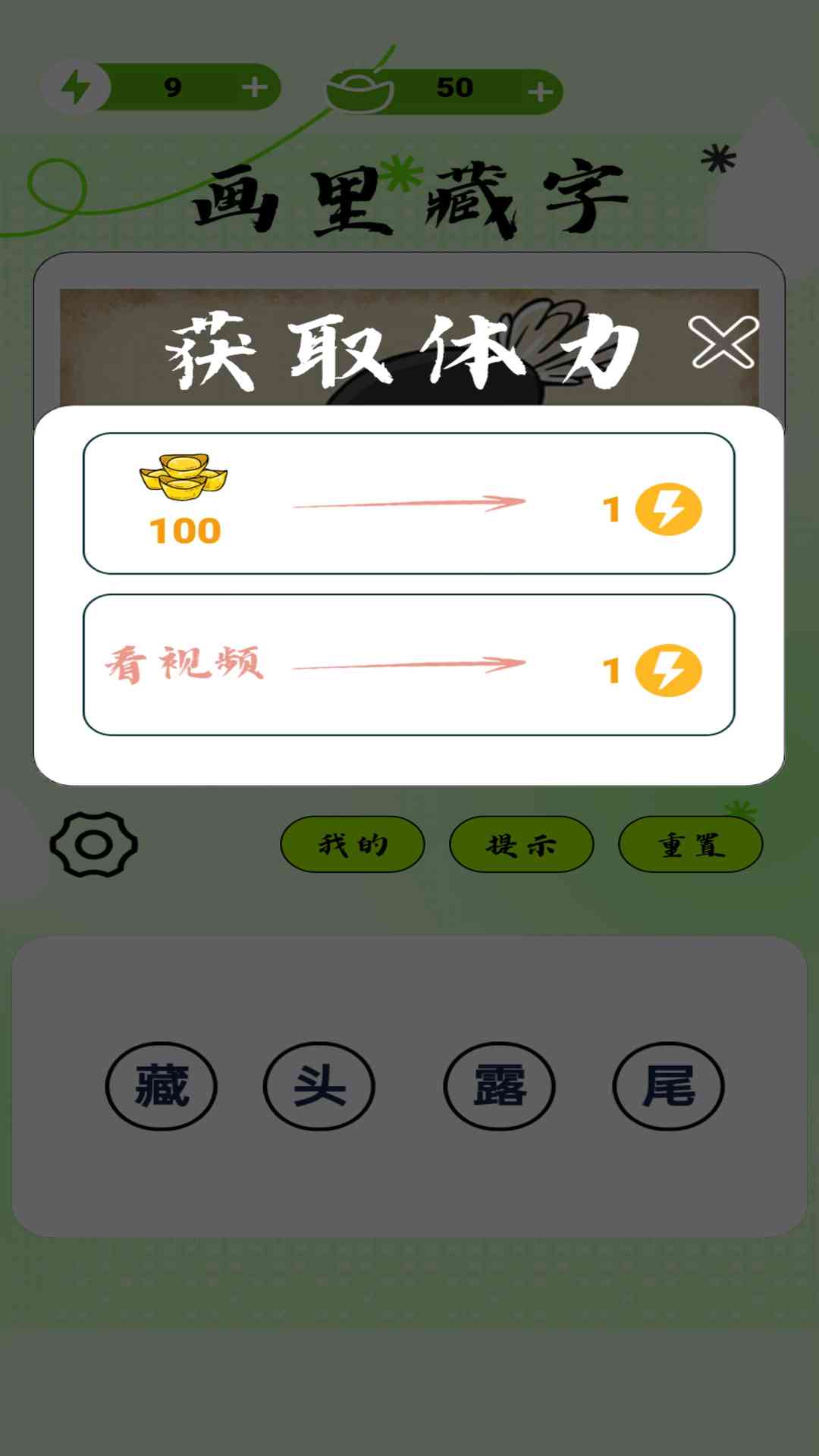Select the 露 character bubble
Viewport: 819px width, 1456px height.
[498, 1086]
